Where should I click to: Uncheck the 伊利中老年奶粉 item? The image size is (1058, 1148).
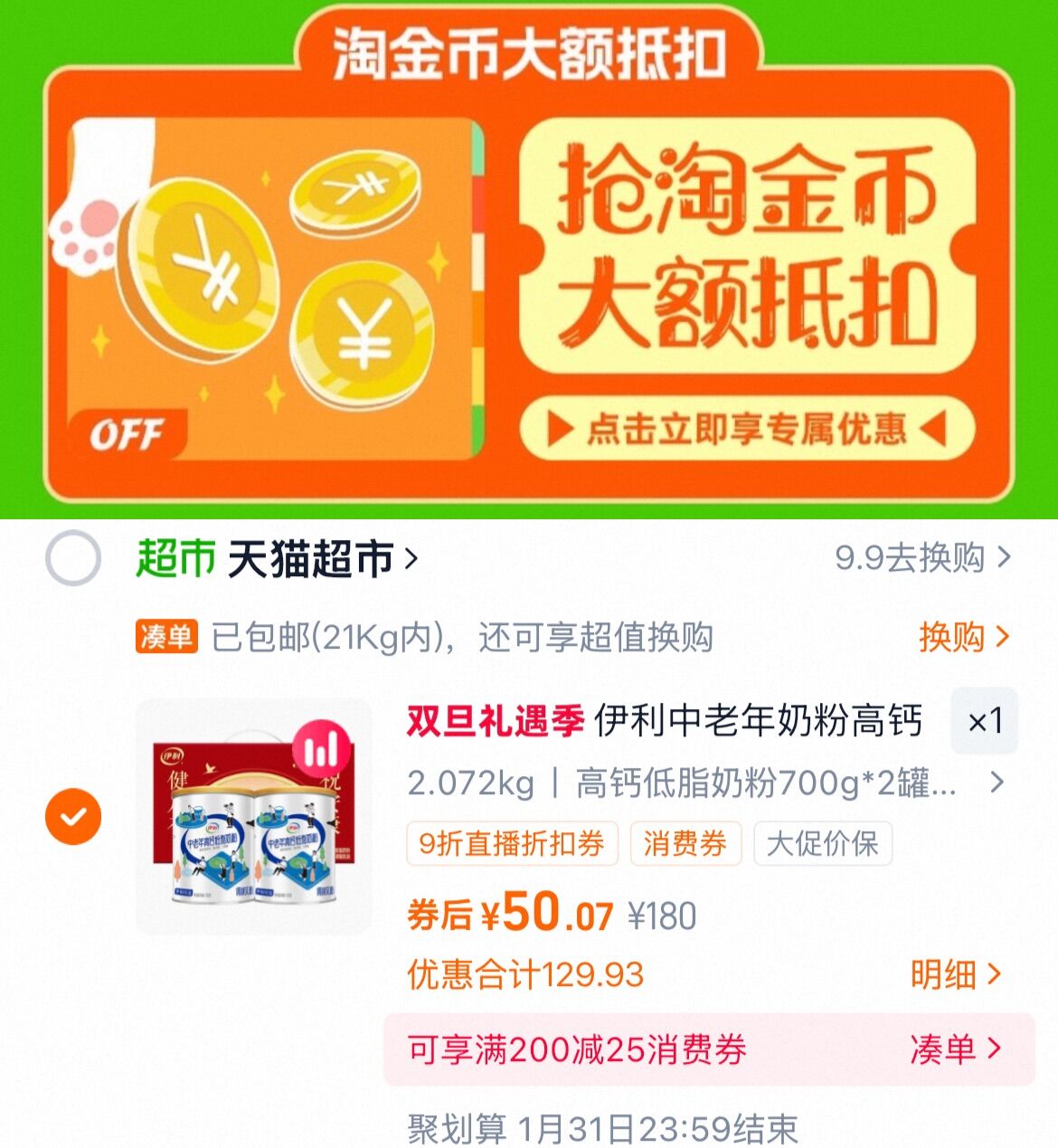click(73, 816)
